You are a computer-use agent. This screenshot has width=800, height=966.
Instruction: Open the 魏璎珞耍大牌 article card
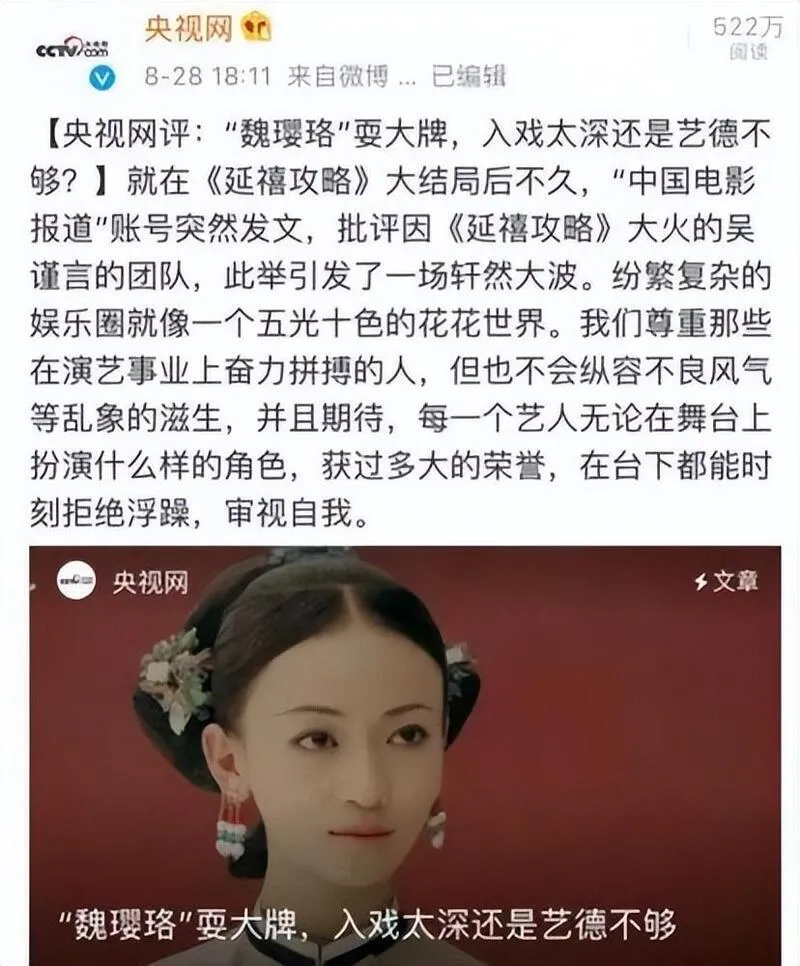404,755
